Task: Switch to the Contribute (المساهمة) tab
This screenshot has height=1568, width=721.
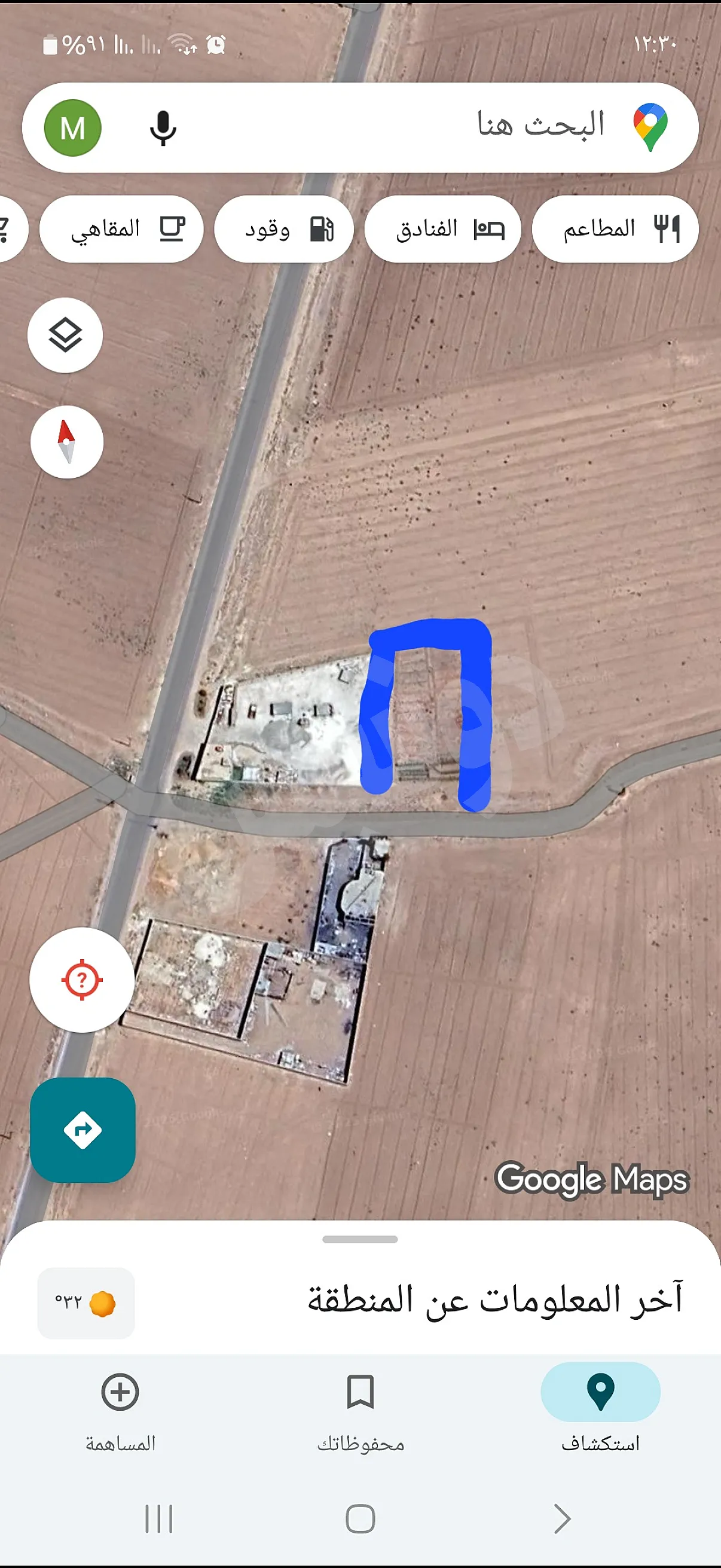Action: pos(120,1405)
